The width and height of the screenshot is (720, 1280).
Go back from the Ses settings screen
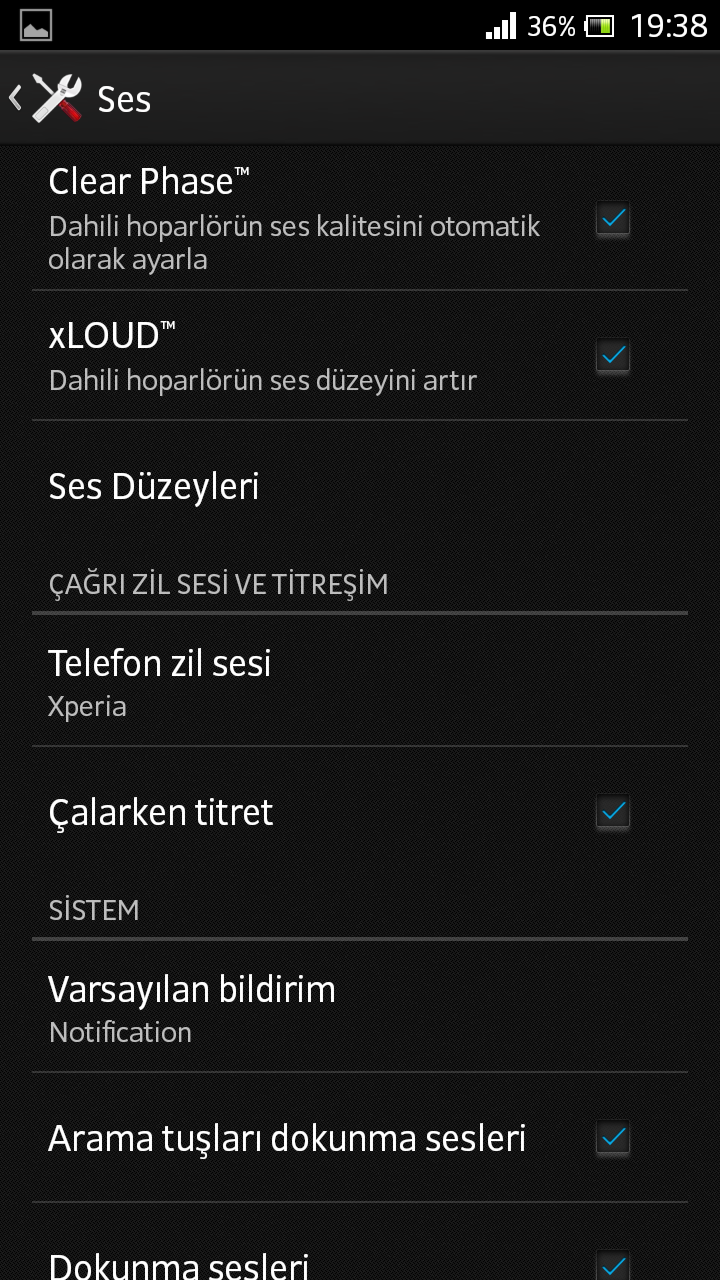click(x=45, y=98)
